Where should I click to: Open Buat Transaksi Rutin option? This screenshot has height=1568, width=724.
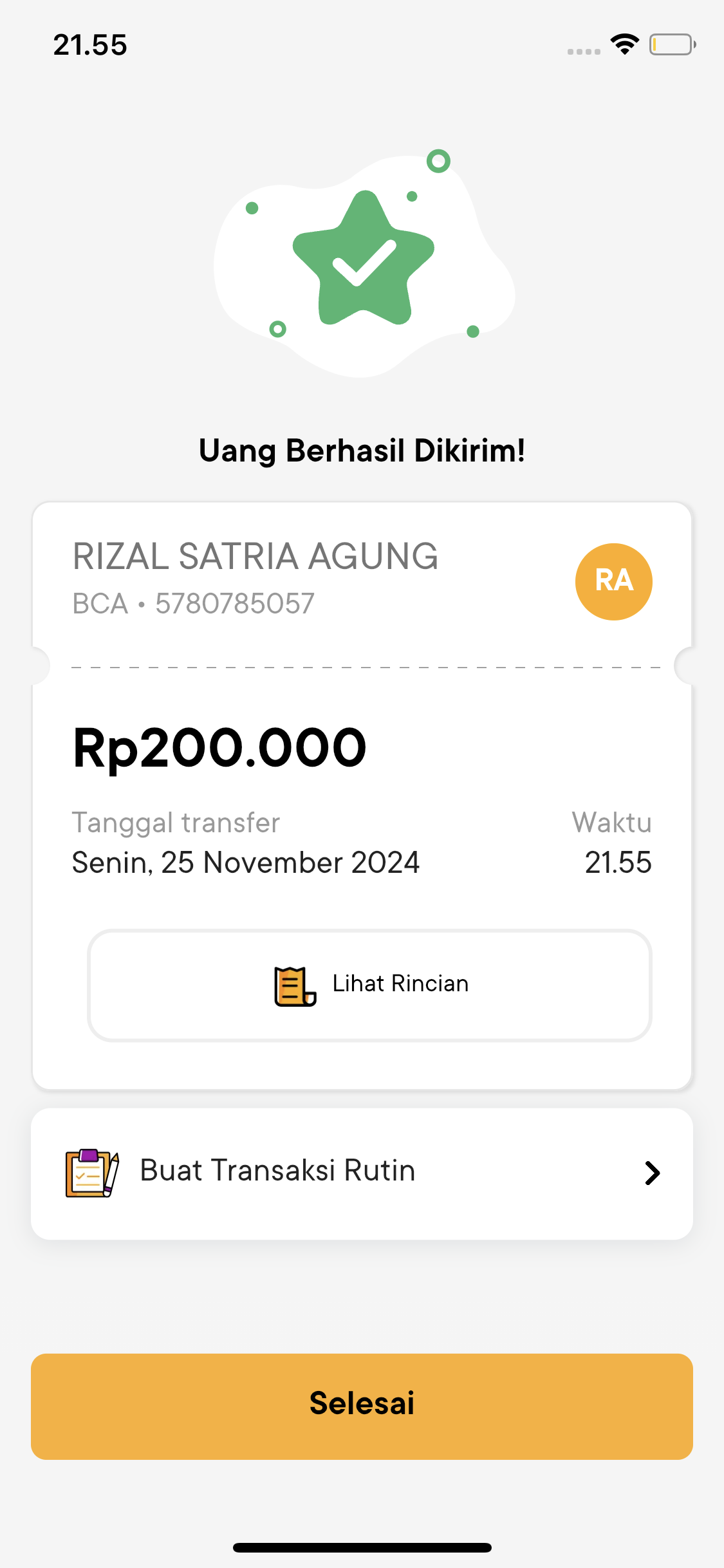coord(362,1173)
